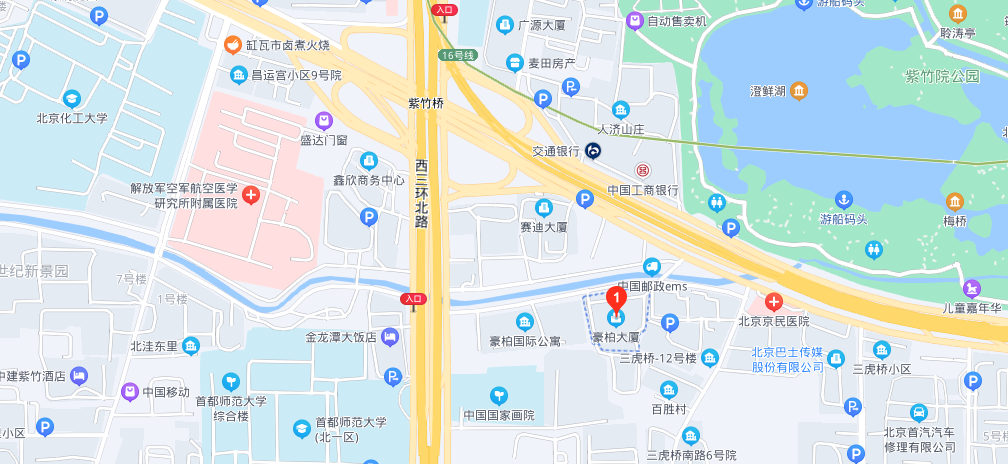Select the 缸瓦市卤煮火烧 restaurant point
This screenshot has height=464, width=1008.
[232, 44]
